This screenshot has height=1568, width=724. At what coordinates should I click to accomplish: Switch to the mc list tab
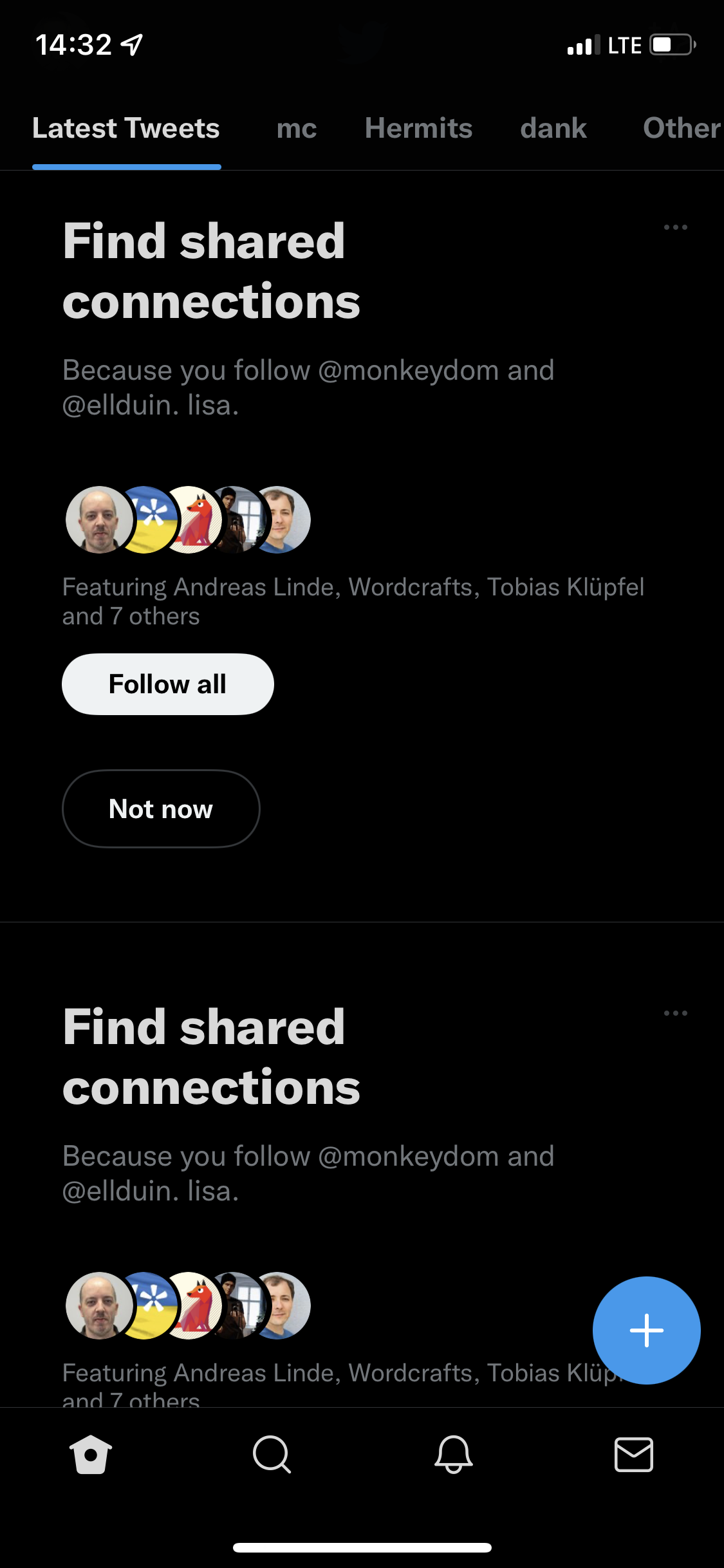pyautogui.click(x=297, y=129)
